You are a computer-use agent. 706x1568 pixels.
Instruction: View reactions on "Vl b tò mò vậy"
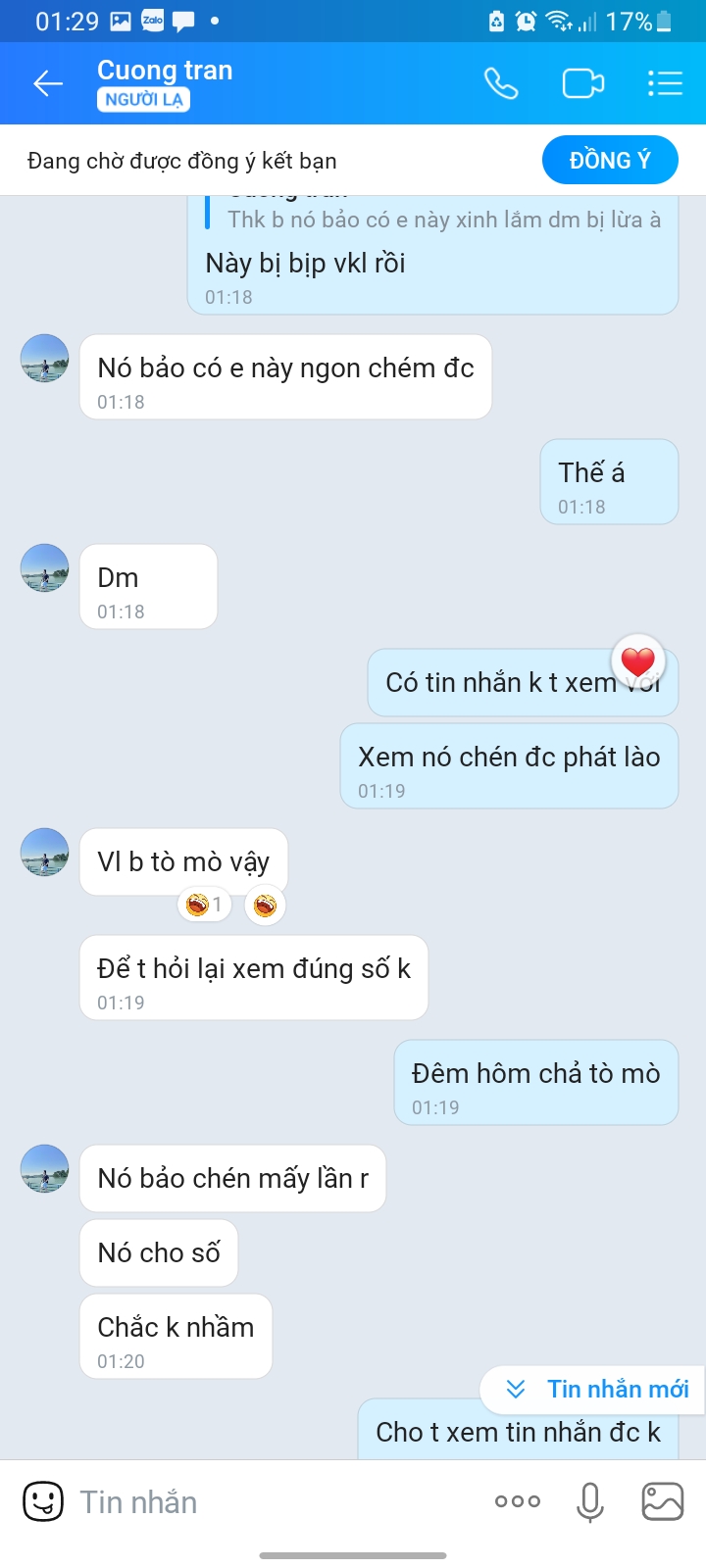tap(204, 905)
